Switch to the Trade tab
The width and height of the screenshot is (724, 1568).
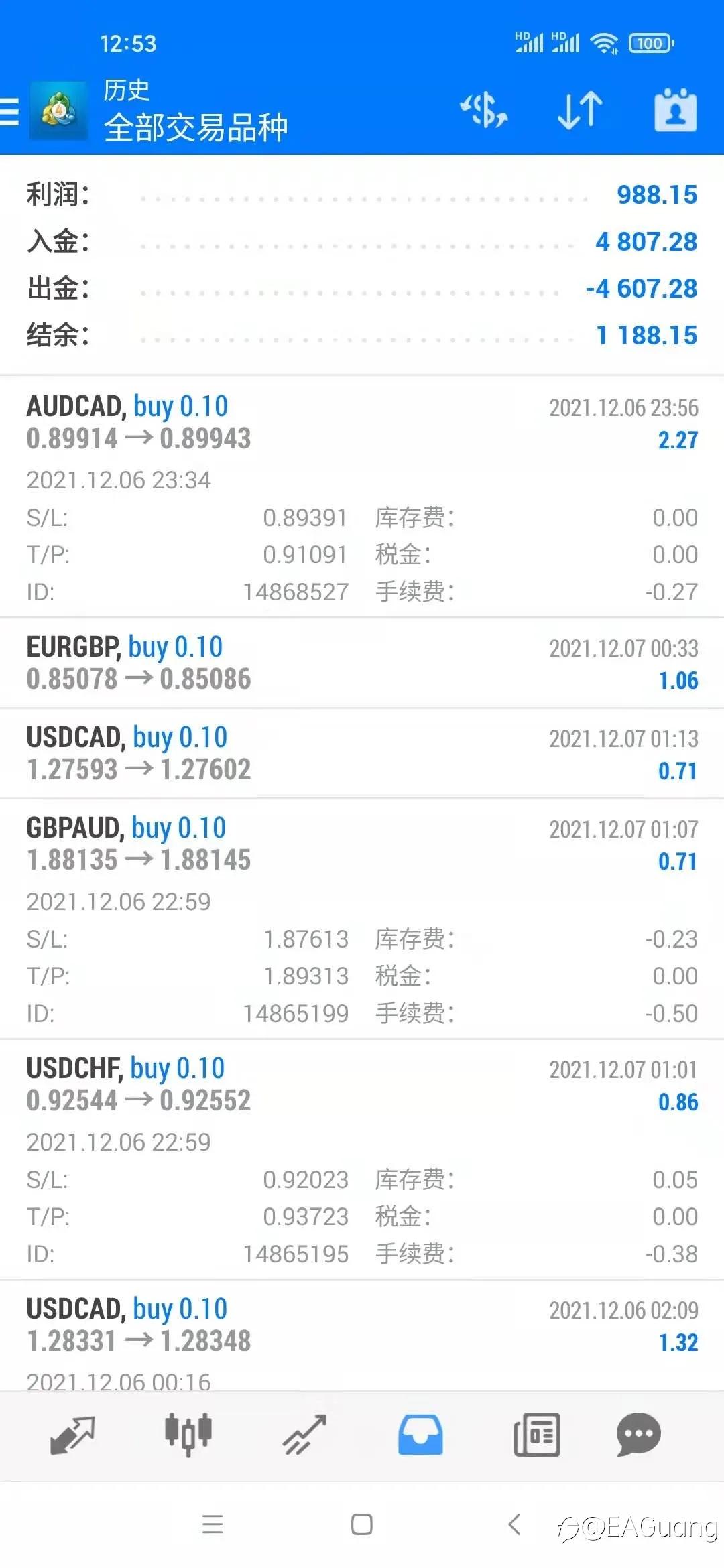coord(304,1435)
